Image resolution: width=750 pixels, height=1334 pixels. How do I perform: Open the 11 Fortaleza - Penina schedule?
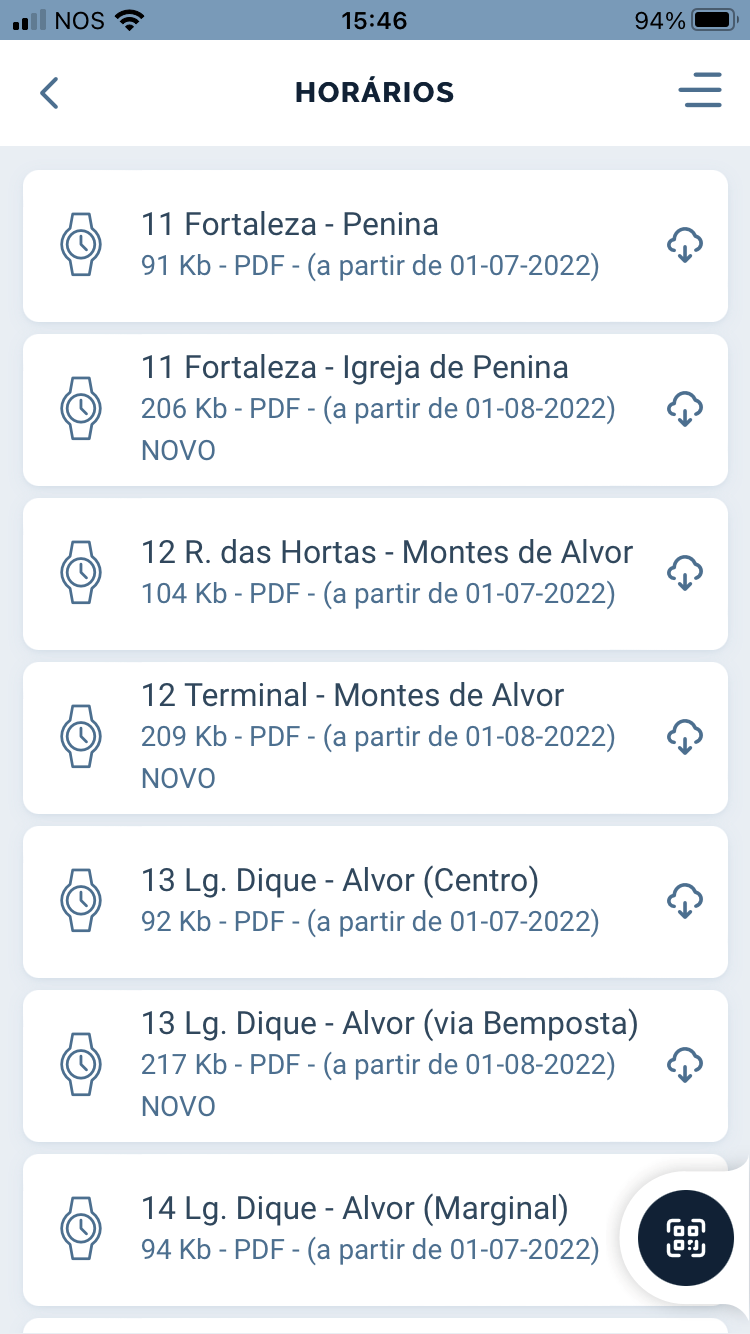click(375, 246)
